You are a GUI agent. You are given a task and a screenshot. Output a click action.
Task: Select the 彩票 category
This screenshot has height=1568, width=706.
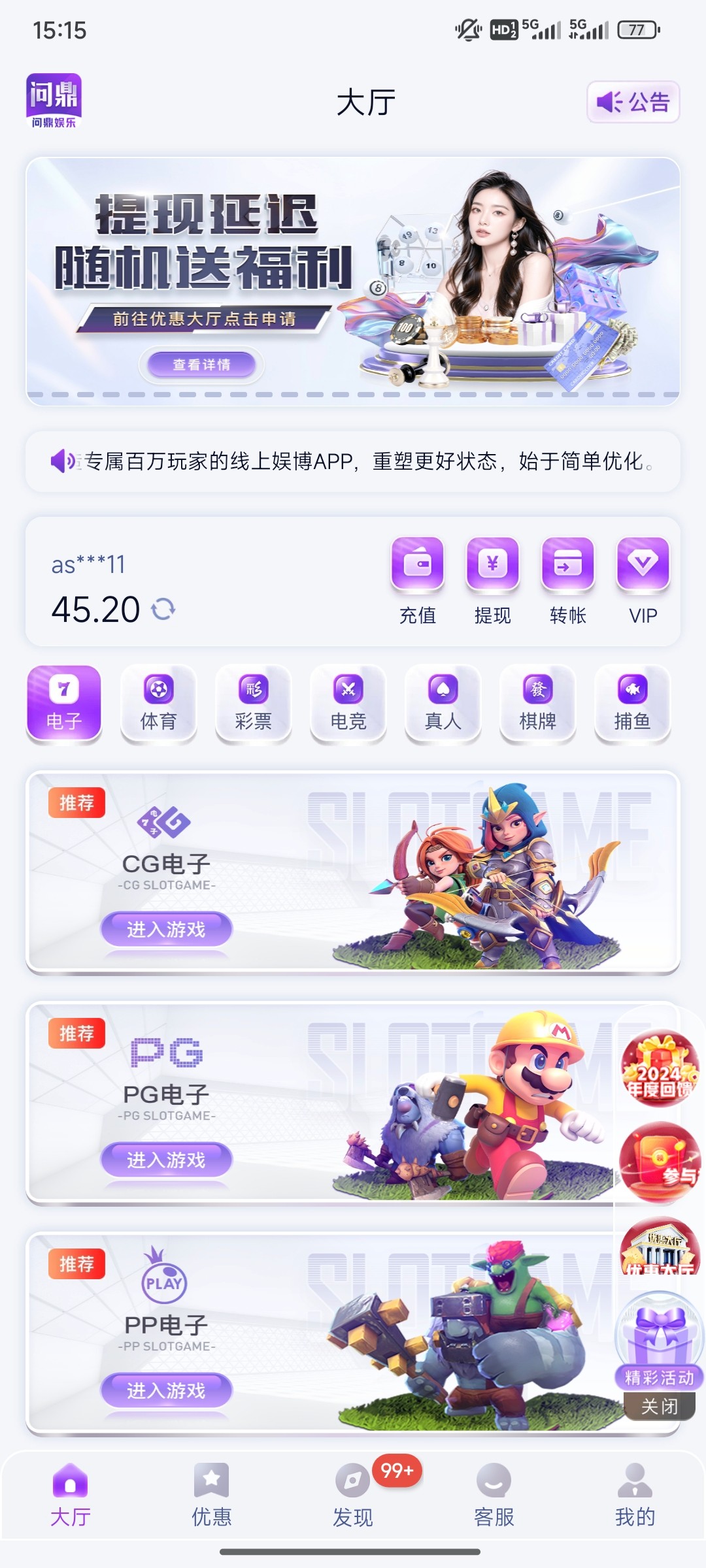pos(253,704)
